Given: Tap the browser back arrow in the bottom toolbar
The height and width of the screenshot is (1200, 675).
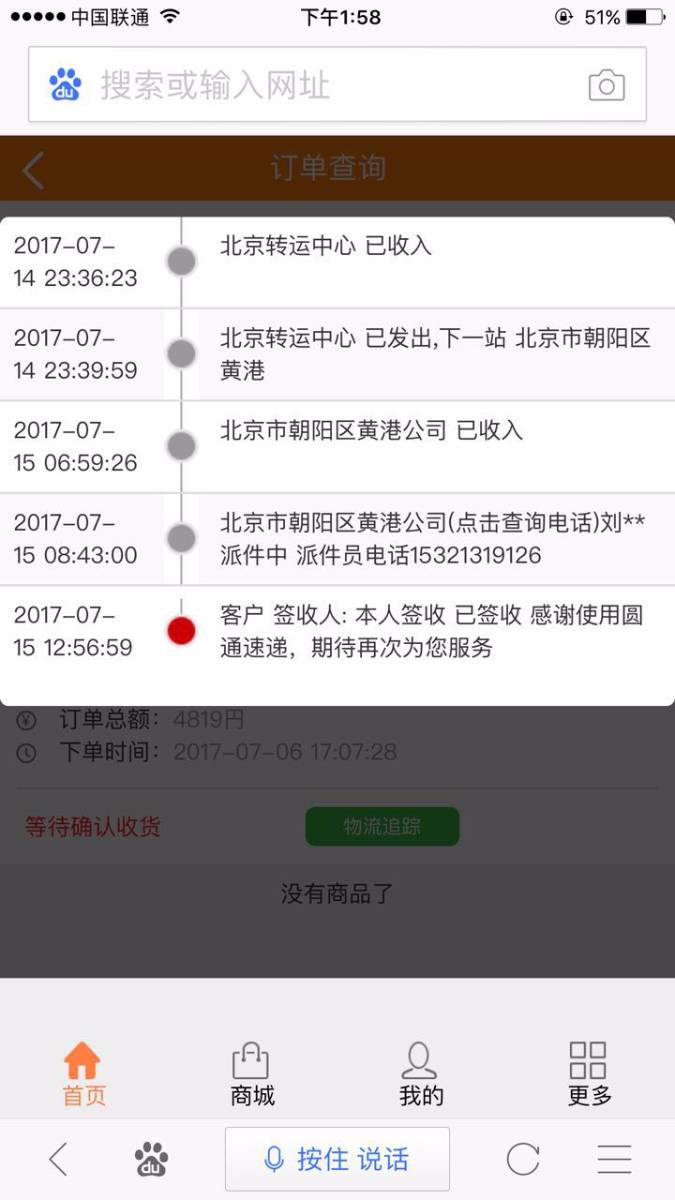Looking at the screenshot, I should tap(58, 1159).
